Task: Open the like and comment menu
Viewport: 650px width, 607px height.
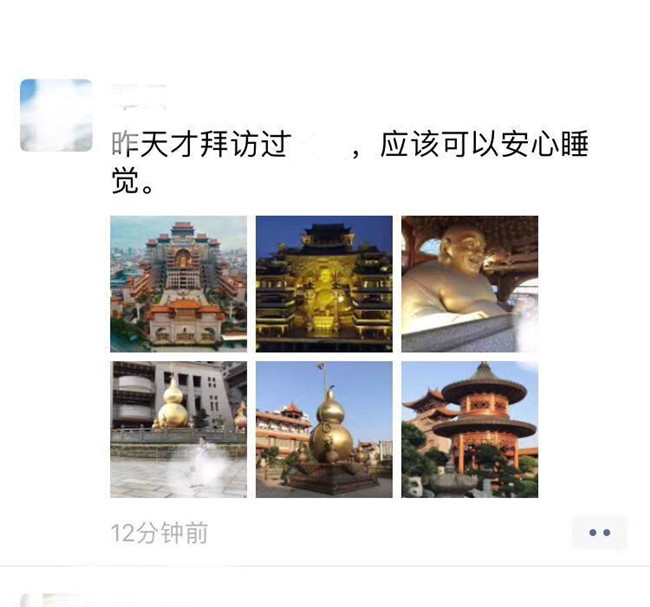Action: point(599,533)
